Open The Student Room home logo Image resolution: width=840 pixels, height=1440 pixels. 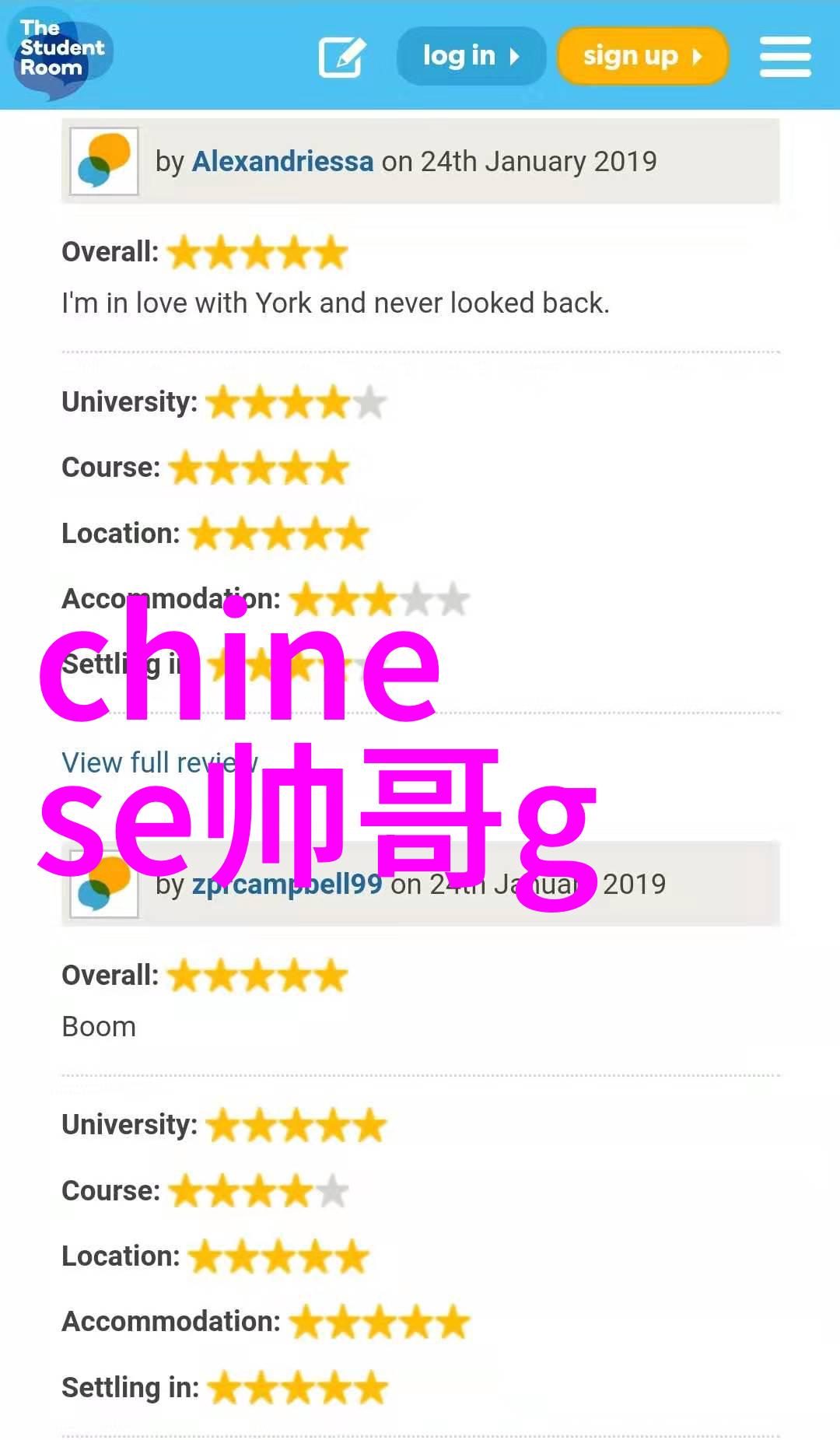coord(60,53)
